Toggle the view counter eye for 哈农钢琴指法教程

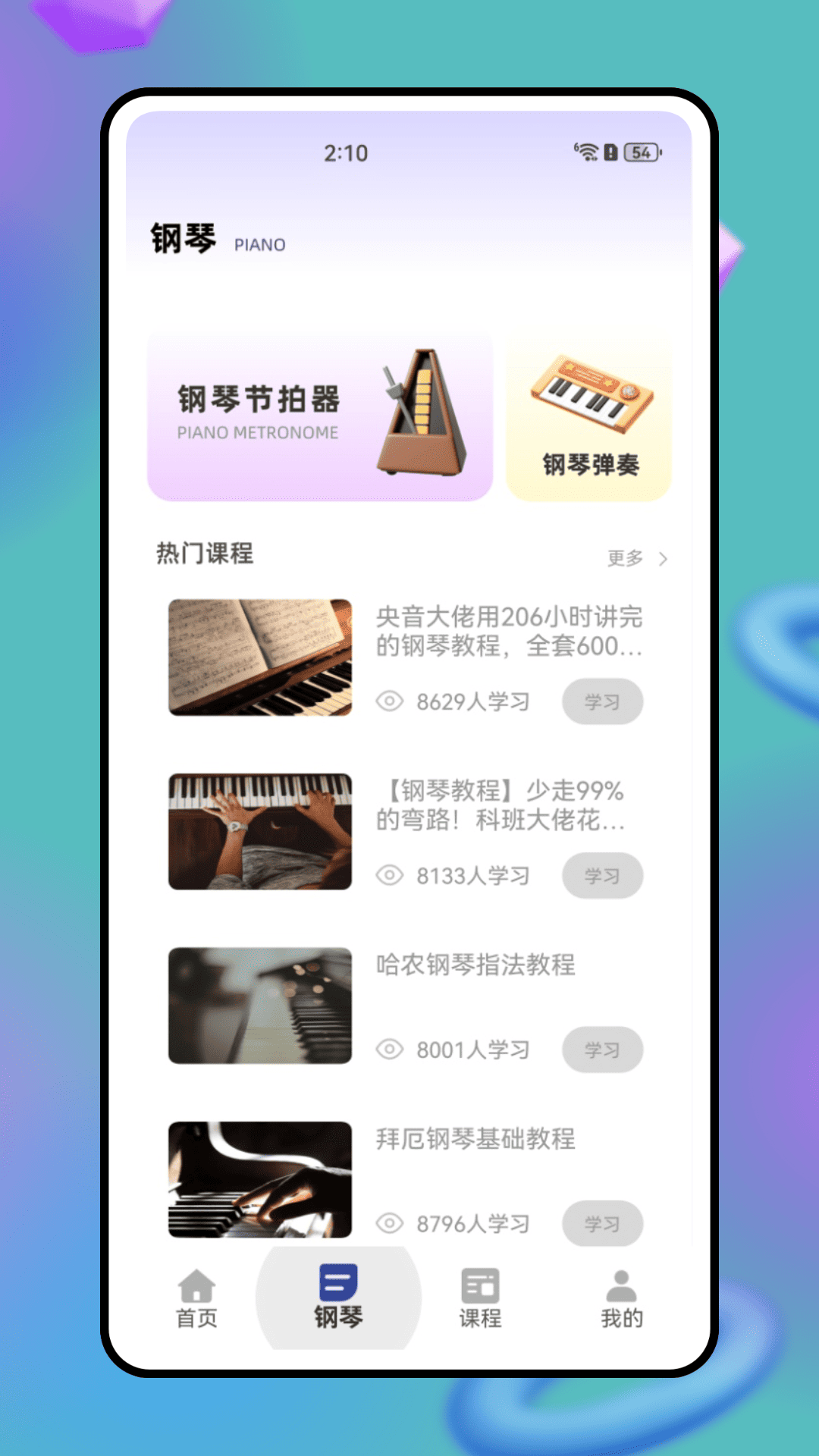(390, 1050)
